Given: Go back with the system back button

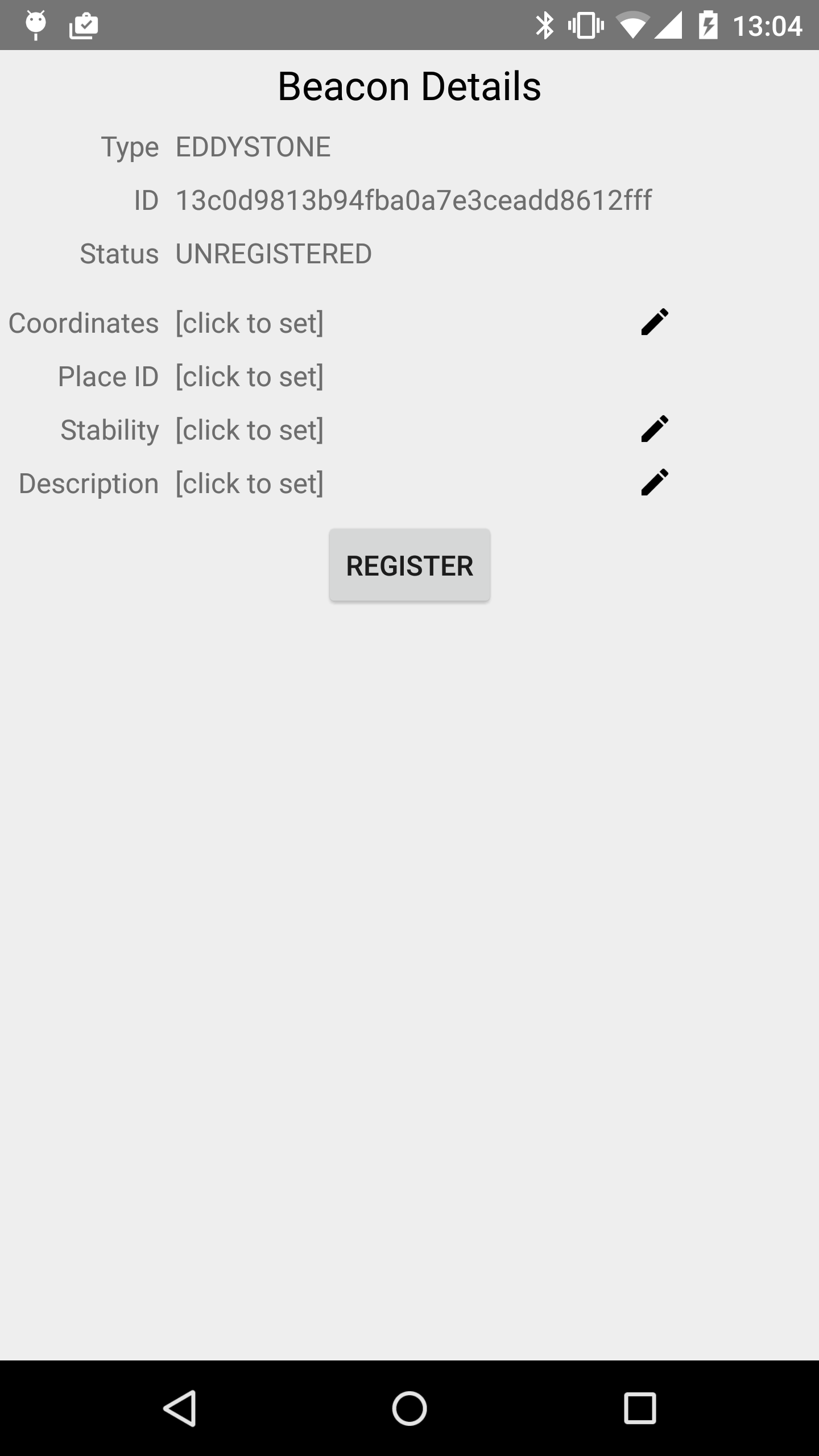Looking at the screenshot, I should (180, 1408).
